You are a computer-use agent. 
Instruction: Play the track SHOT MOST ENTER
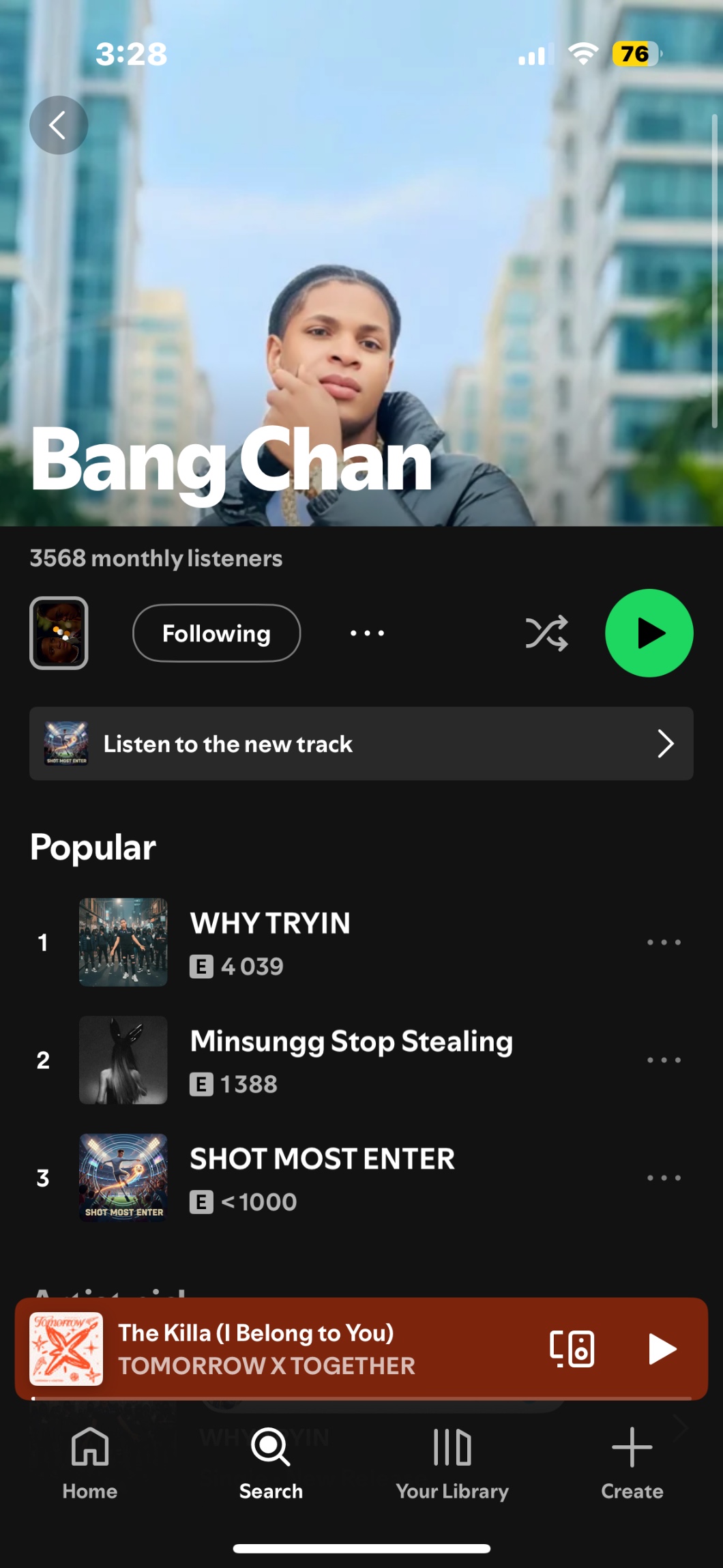coord(322,1159)
